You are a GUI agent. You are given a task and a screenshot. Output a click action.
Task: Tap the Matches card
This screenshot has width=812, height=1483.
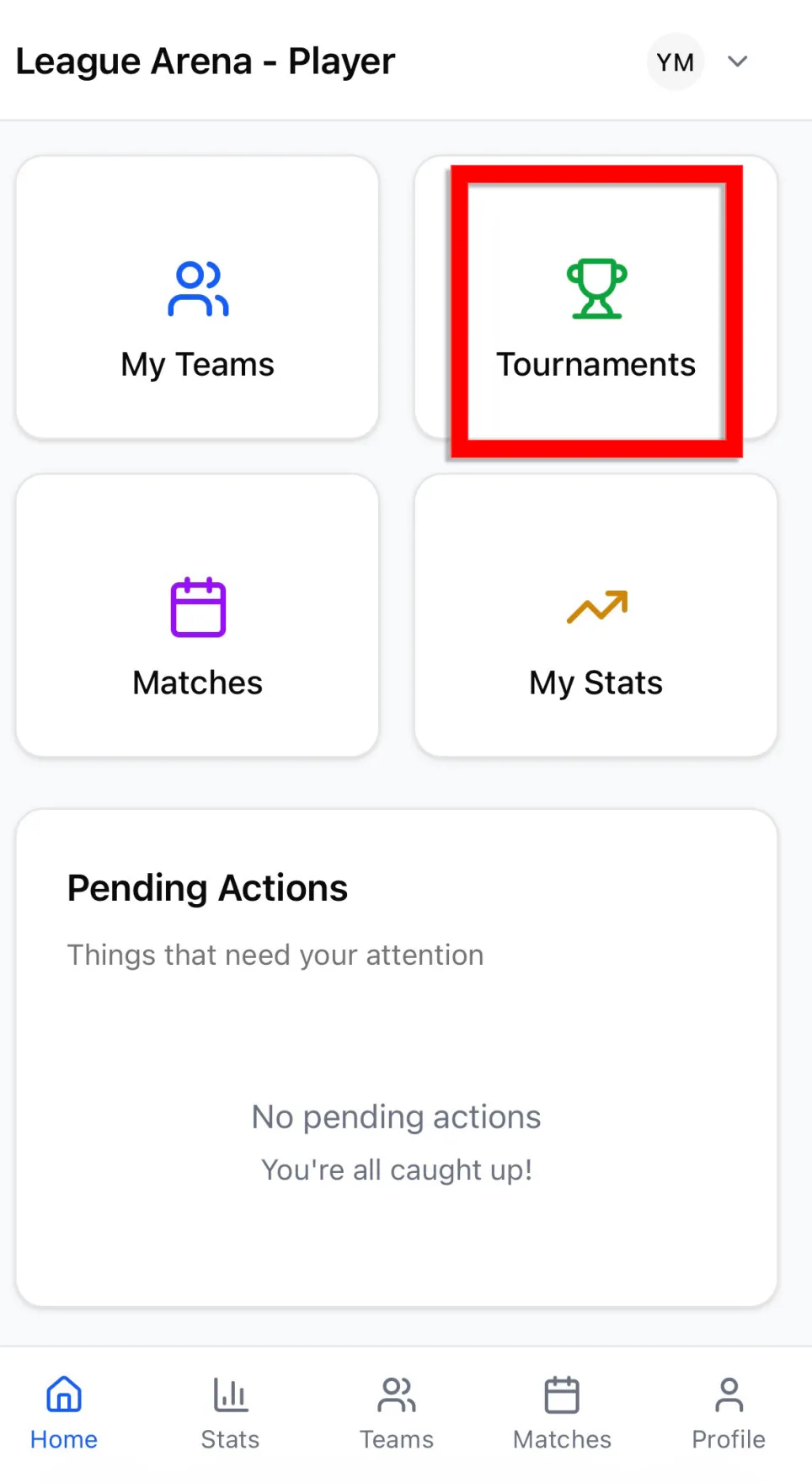197,615
